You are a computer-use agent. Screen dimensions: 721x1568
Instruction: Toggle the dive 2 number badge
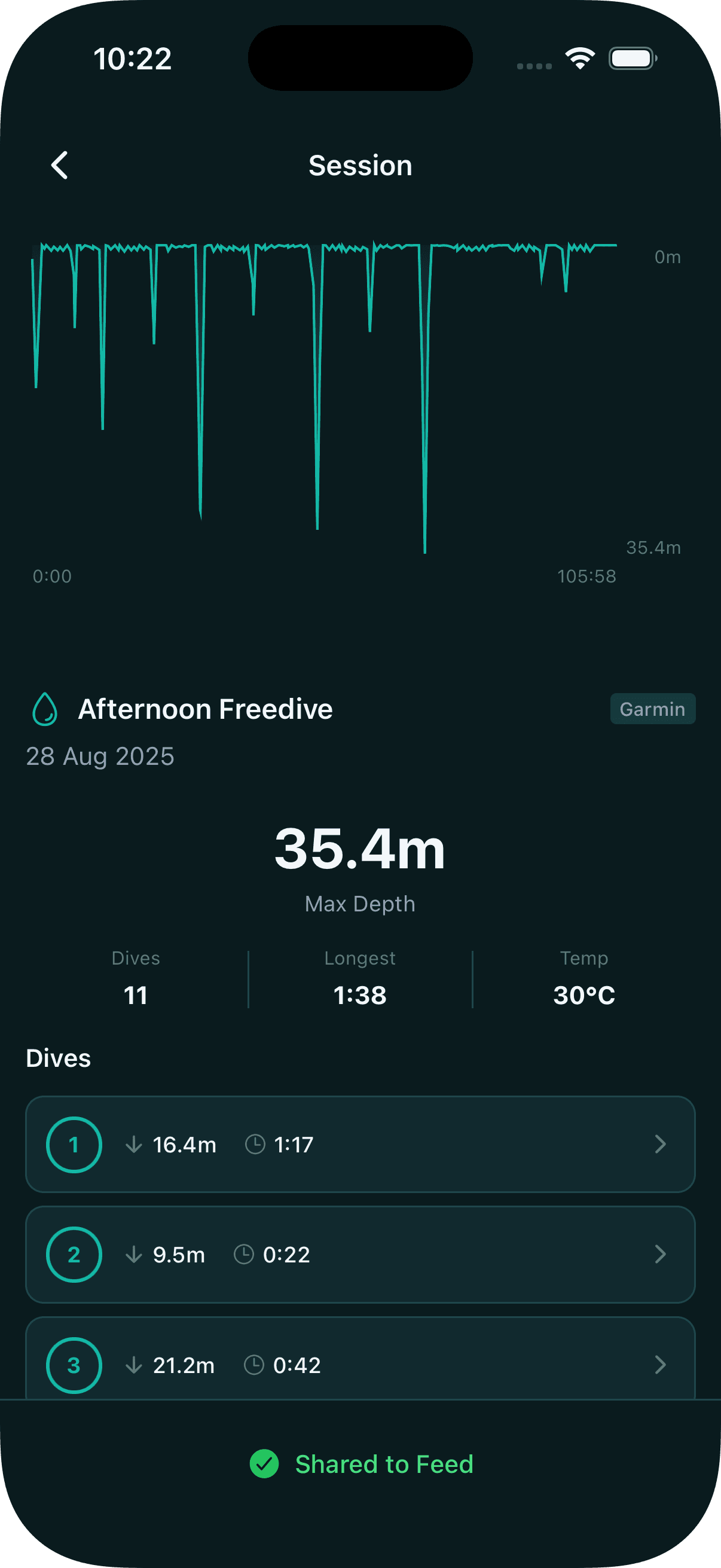[73, 1254]
